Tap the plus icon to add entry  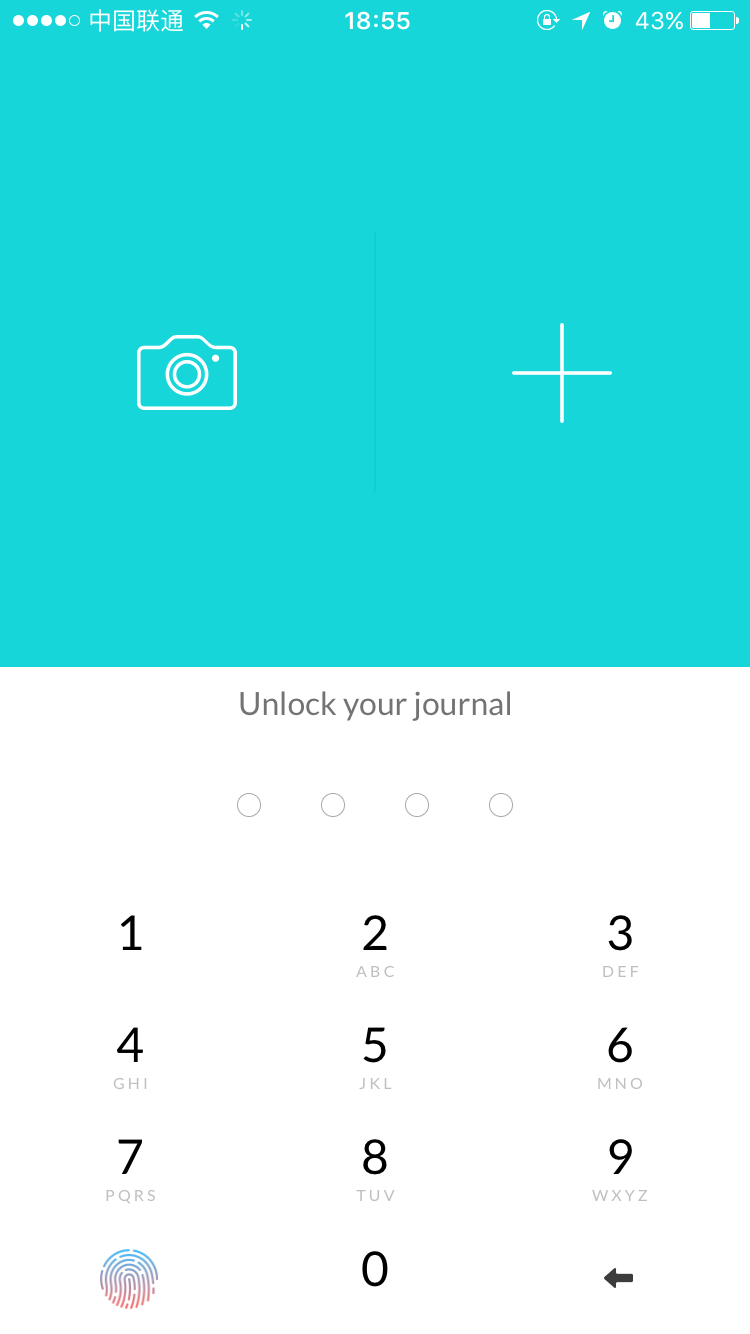[562, 372]
